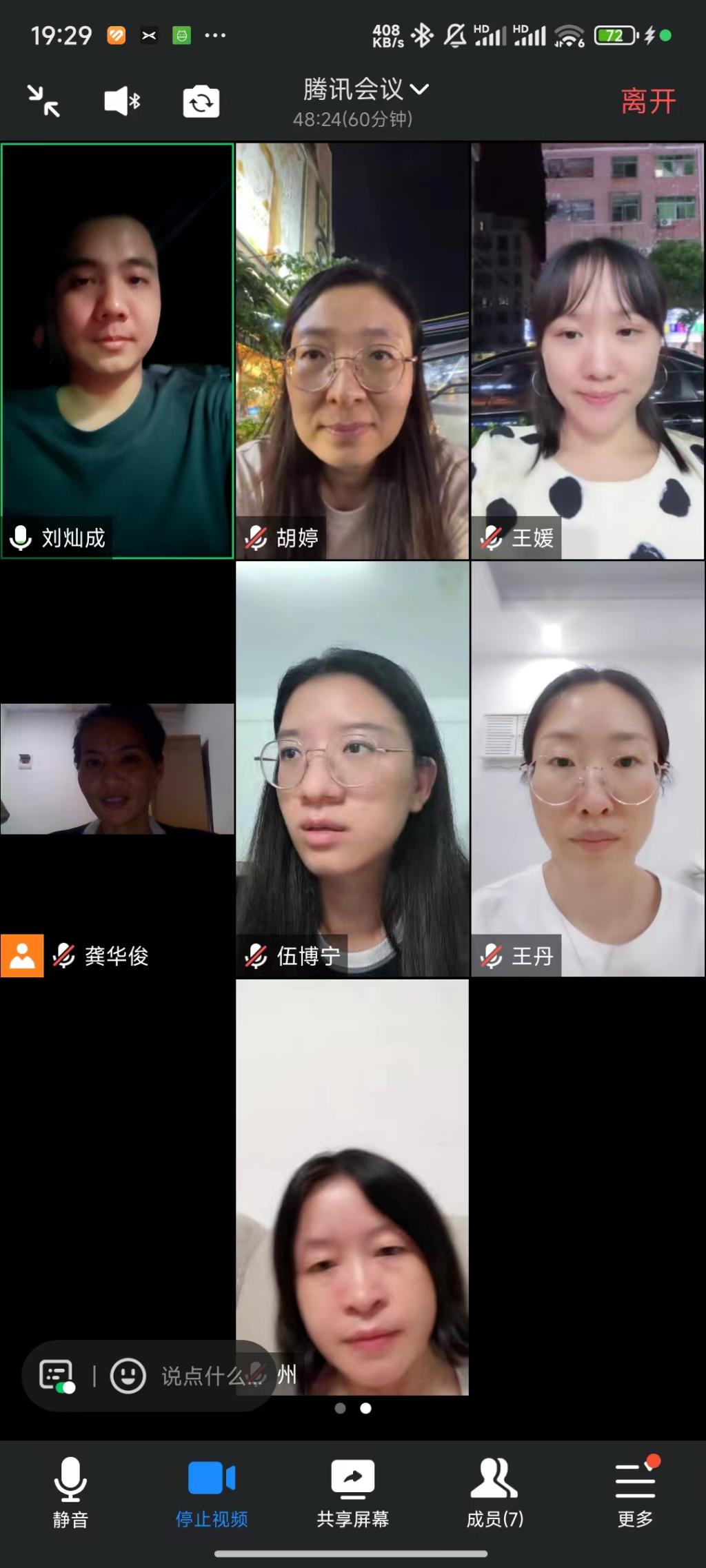Minimize the meeting window
Image resolution: width=706 pixels, height=1568 pixels.
[43, 101]
